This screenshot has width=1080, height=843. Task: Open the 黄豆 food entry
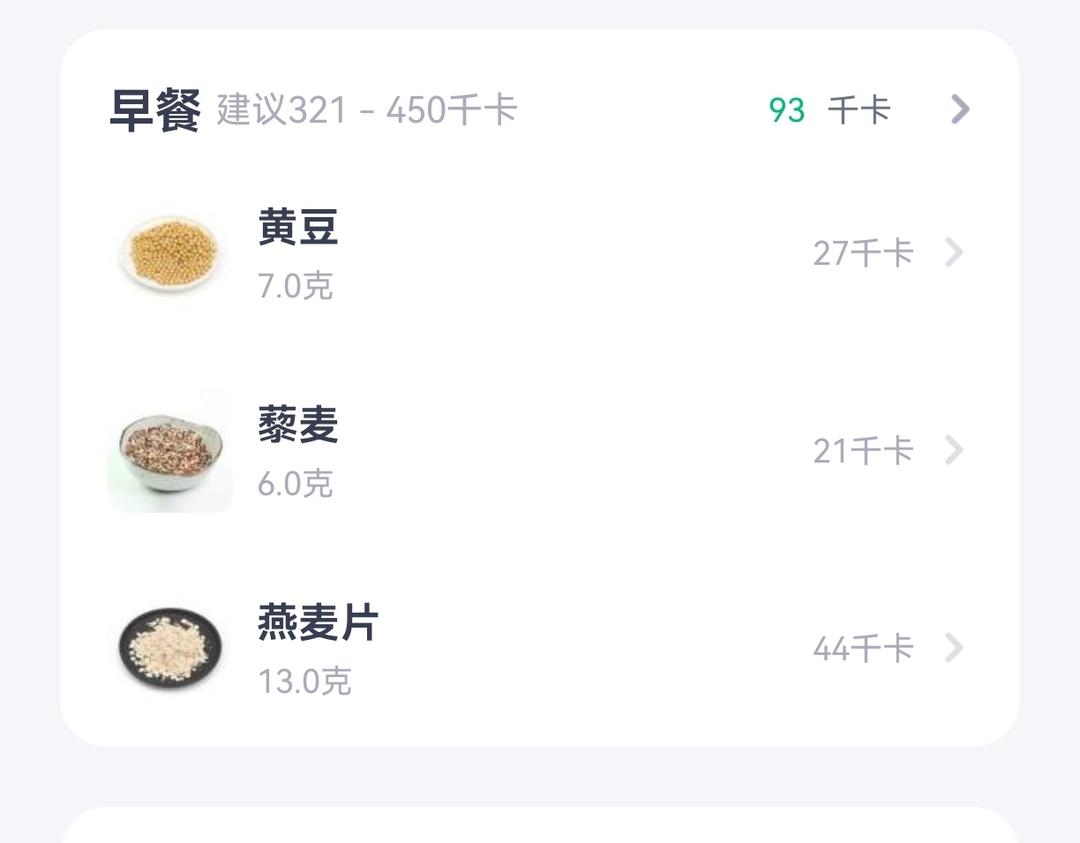[x=298, y=253]
